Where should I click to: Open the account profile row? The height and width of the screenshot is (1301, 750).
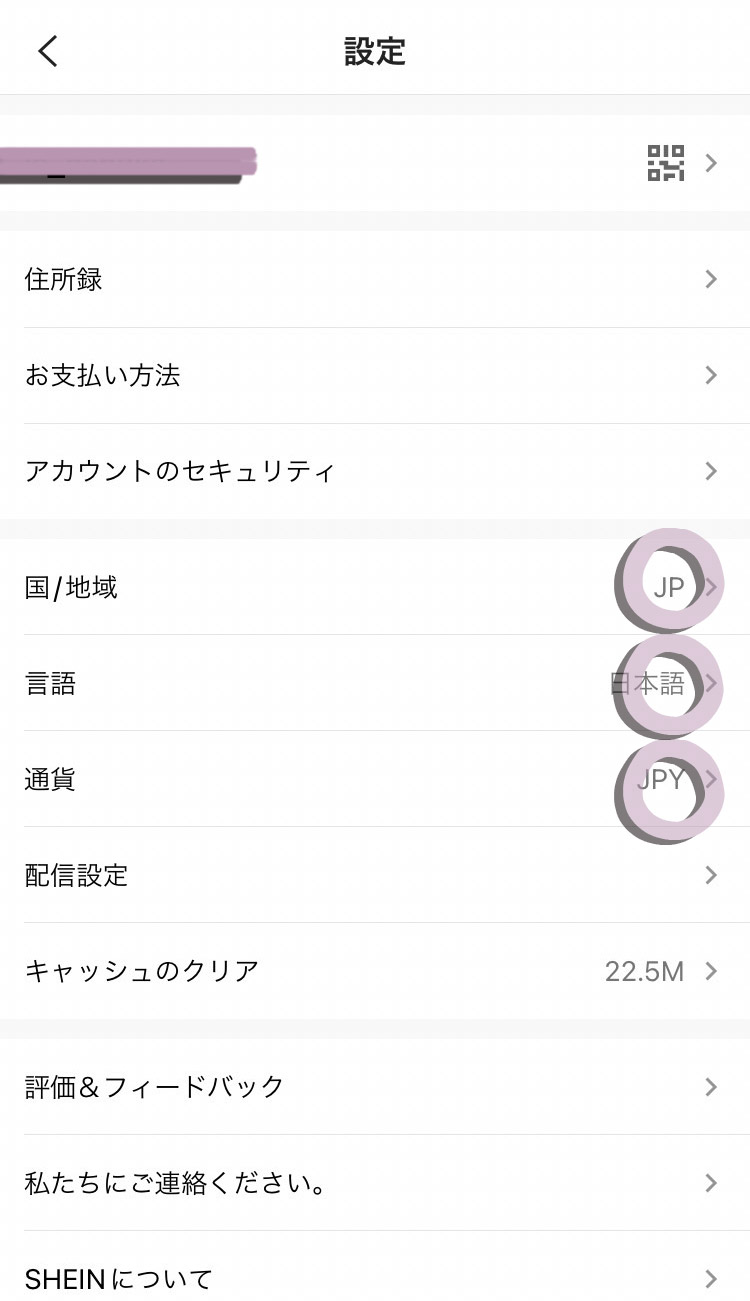pos(375,163)
